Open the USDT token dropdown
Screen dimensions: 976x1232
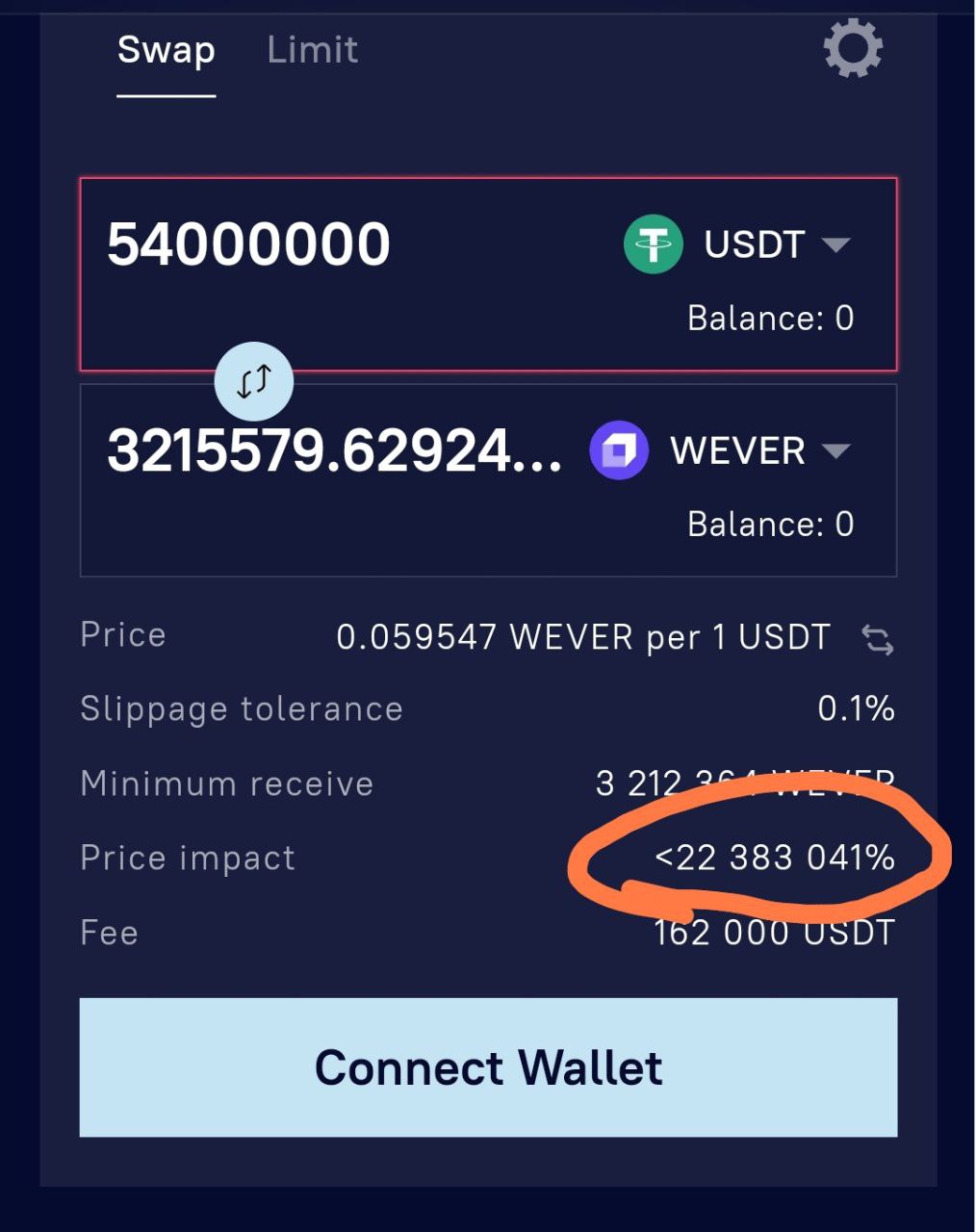(739, 244)
